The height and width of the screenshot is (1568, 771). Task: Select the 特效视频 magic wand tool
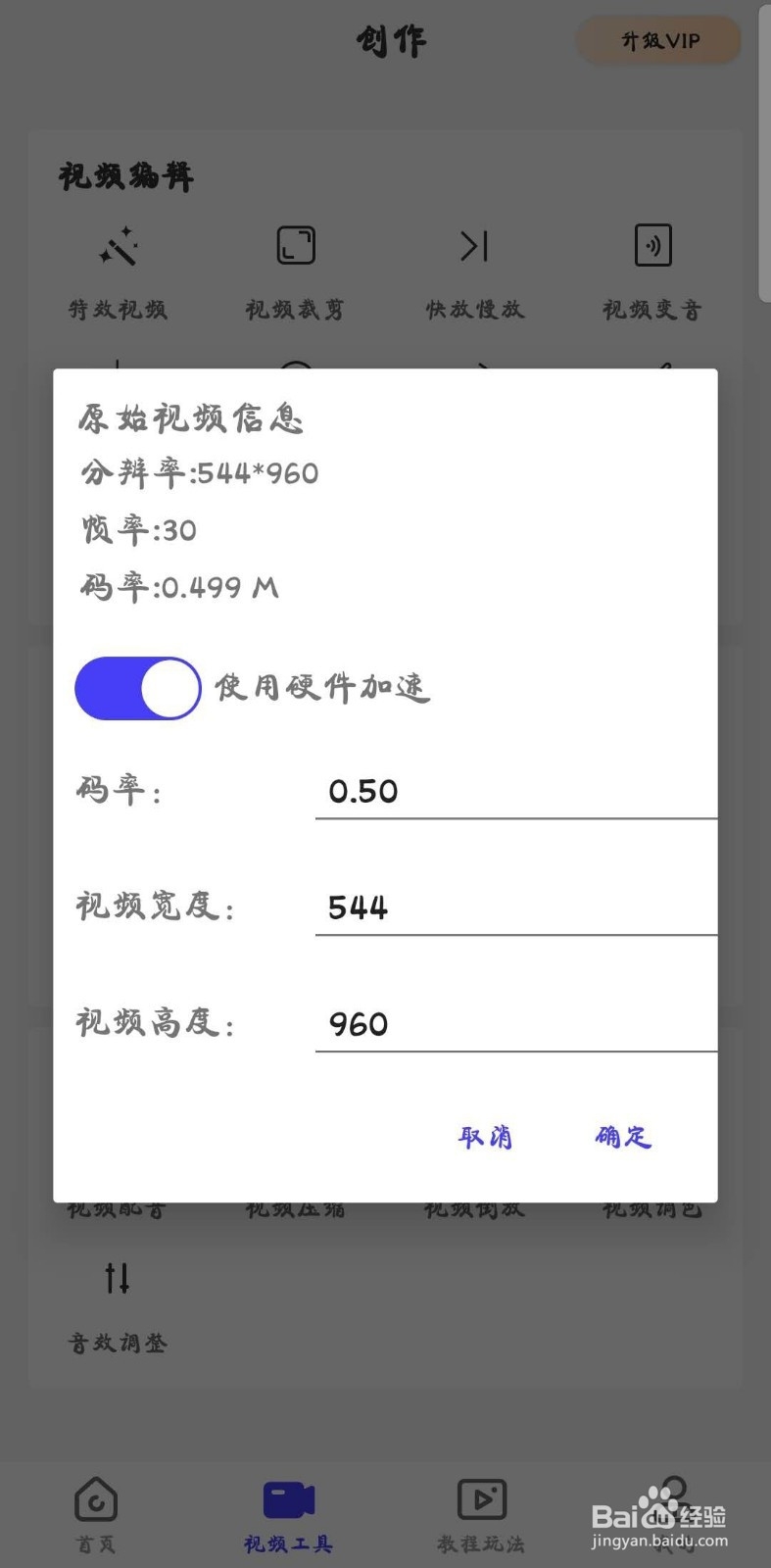coord(118,247)
